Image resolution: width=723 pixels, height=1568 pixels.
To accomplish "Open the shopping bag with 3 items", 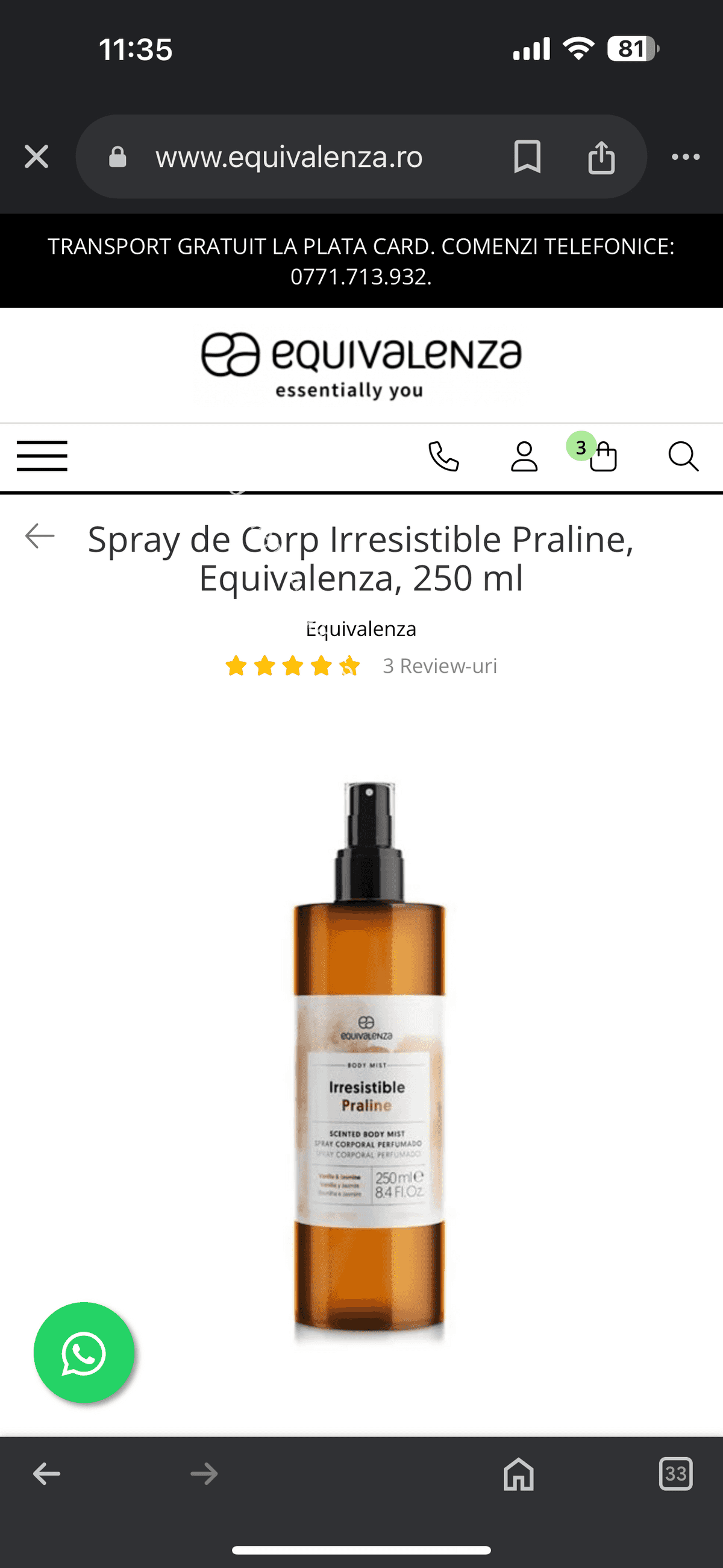I will [x=602, y=456].
